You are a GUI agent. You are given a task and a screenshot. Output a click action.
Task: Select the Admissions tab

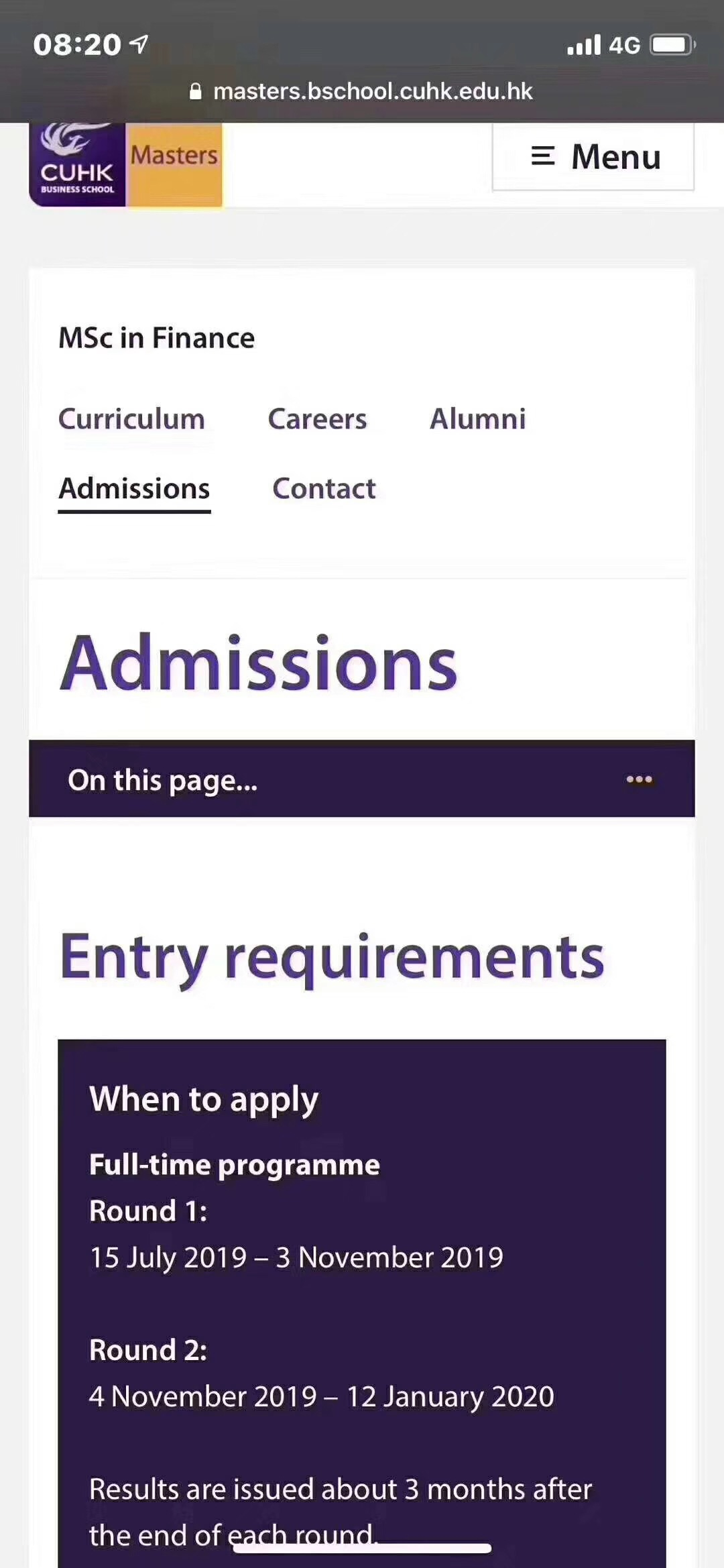(134, 490)
